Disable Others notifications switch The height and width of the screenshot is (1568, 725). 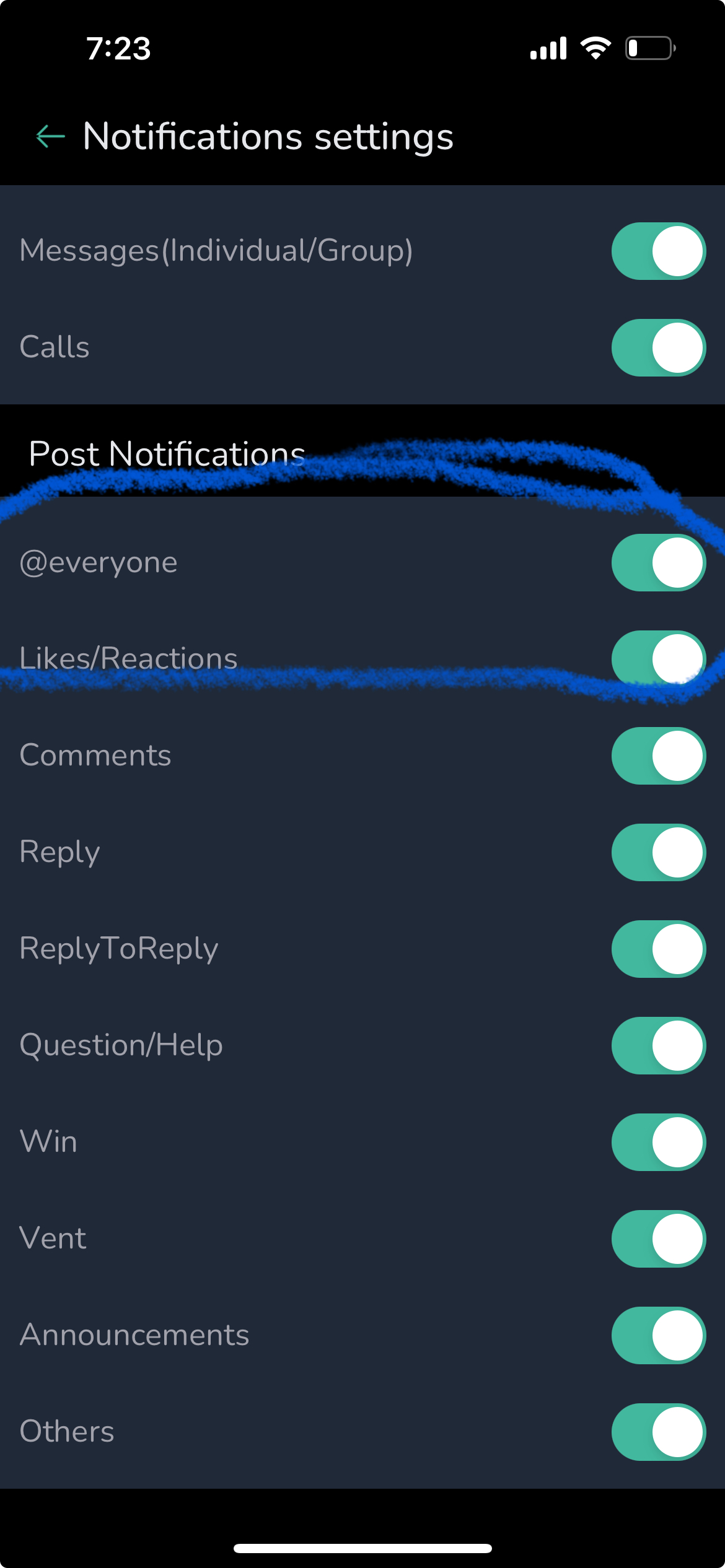point(658,1432)
